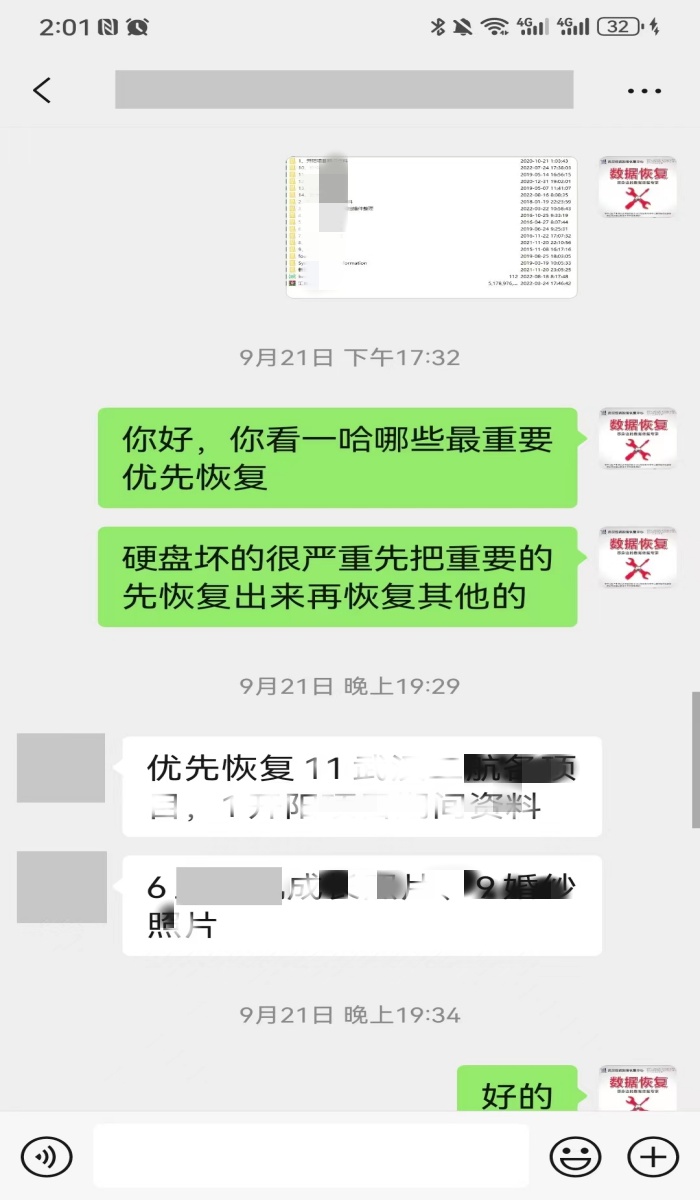Tap the message text field

[x=311, y=1156]
